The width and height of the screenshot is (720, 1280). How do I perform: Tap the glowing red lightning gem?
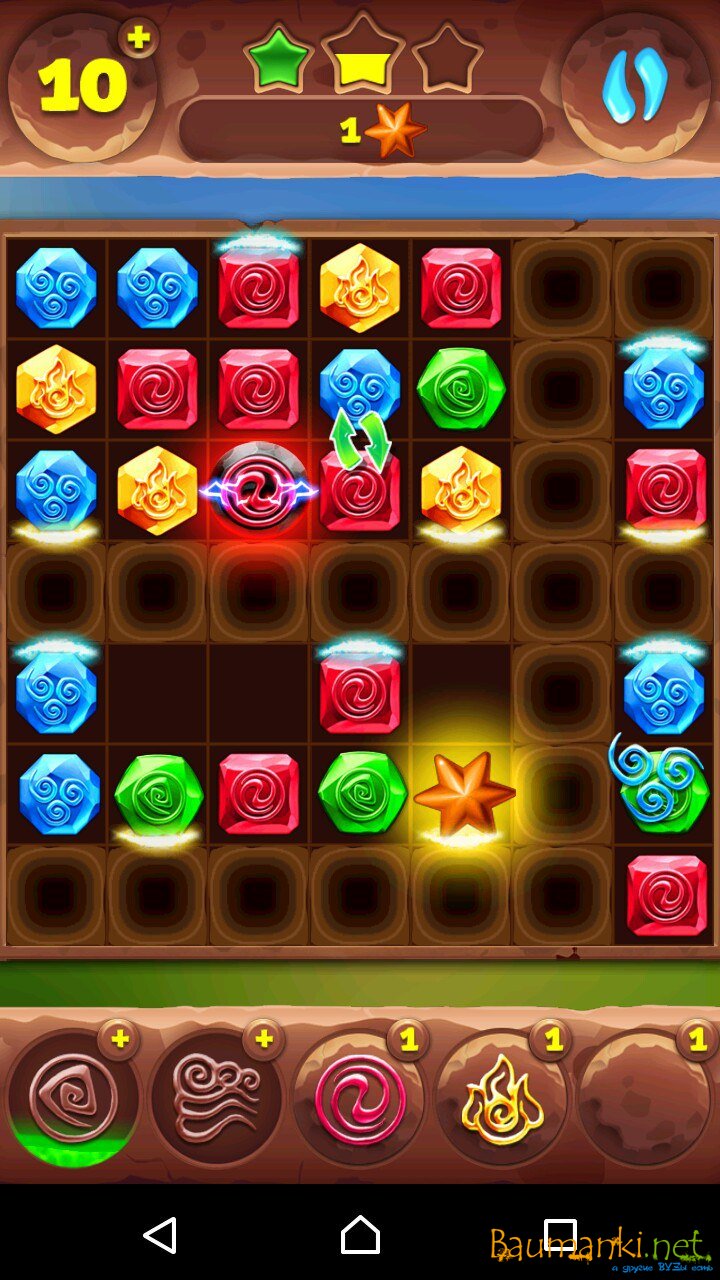point(259,491)
